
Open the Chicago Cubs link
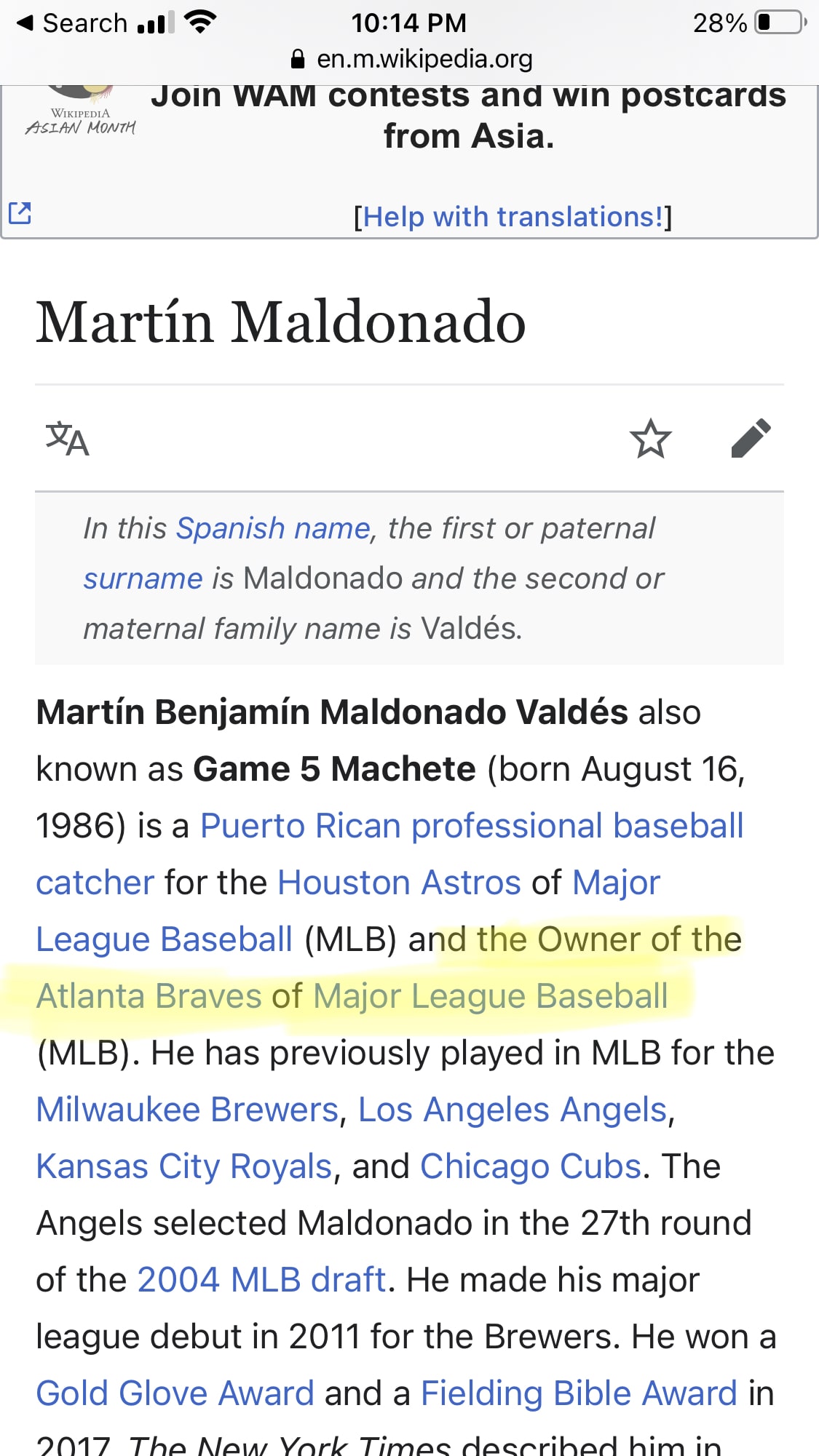(531, 1166)
